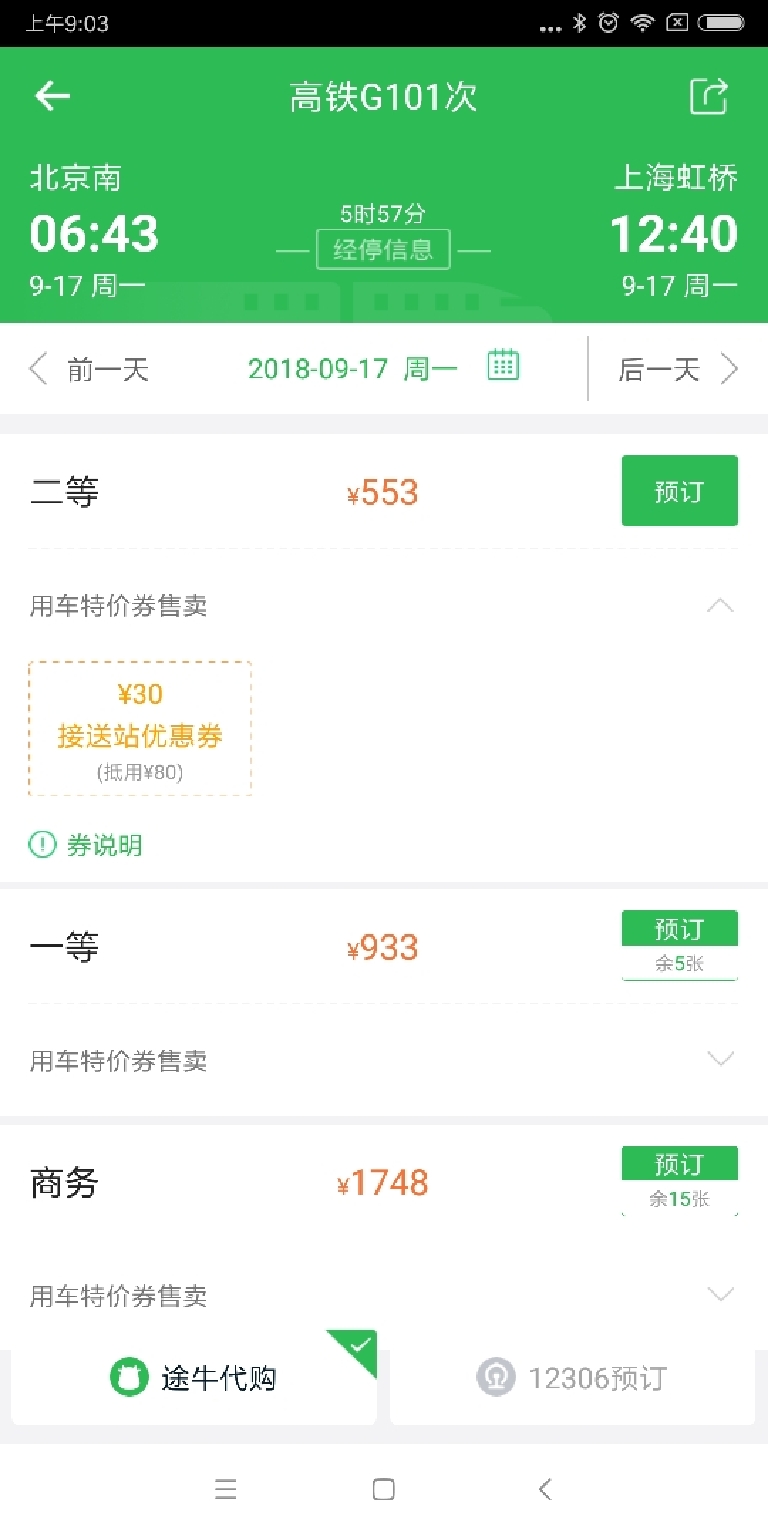768x1536 pixels.
Task: Select the ¥30 接送站优惠券 coupon
Action: [140, 729]
